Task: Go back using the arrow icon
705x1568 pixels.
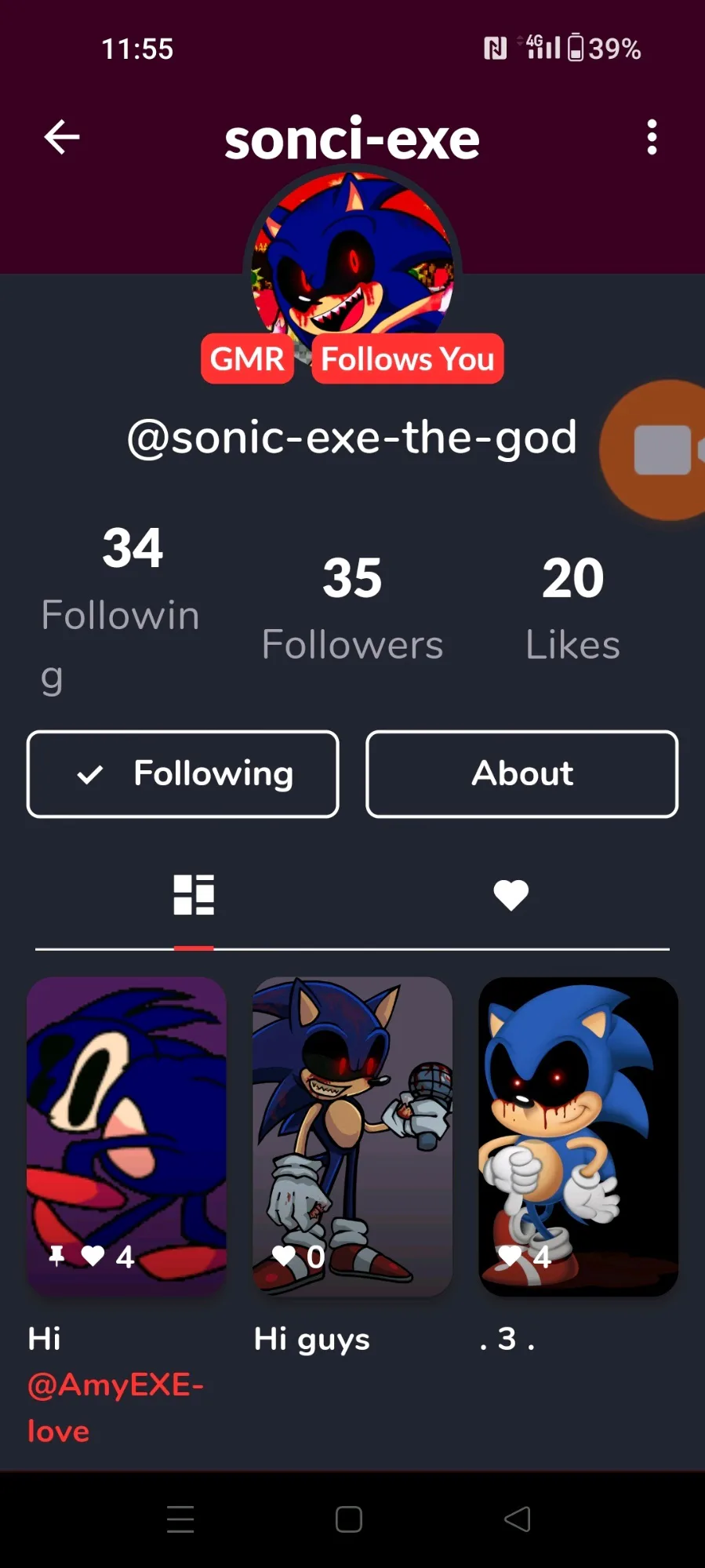Action: click(62, 137)
